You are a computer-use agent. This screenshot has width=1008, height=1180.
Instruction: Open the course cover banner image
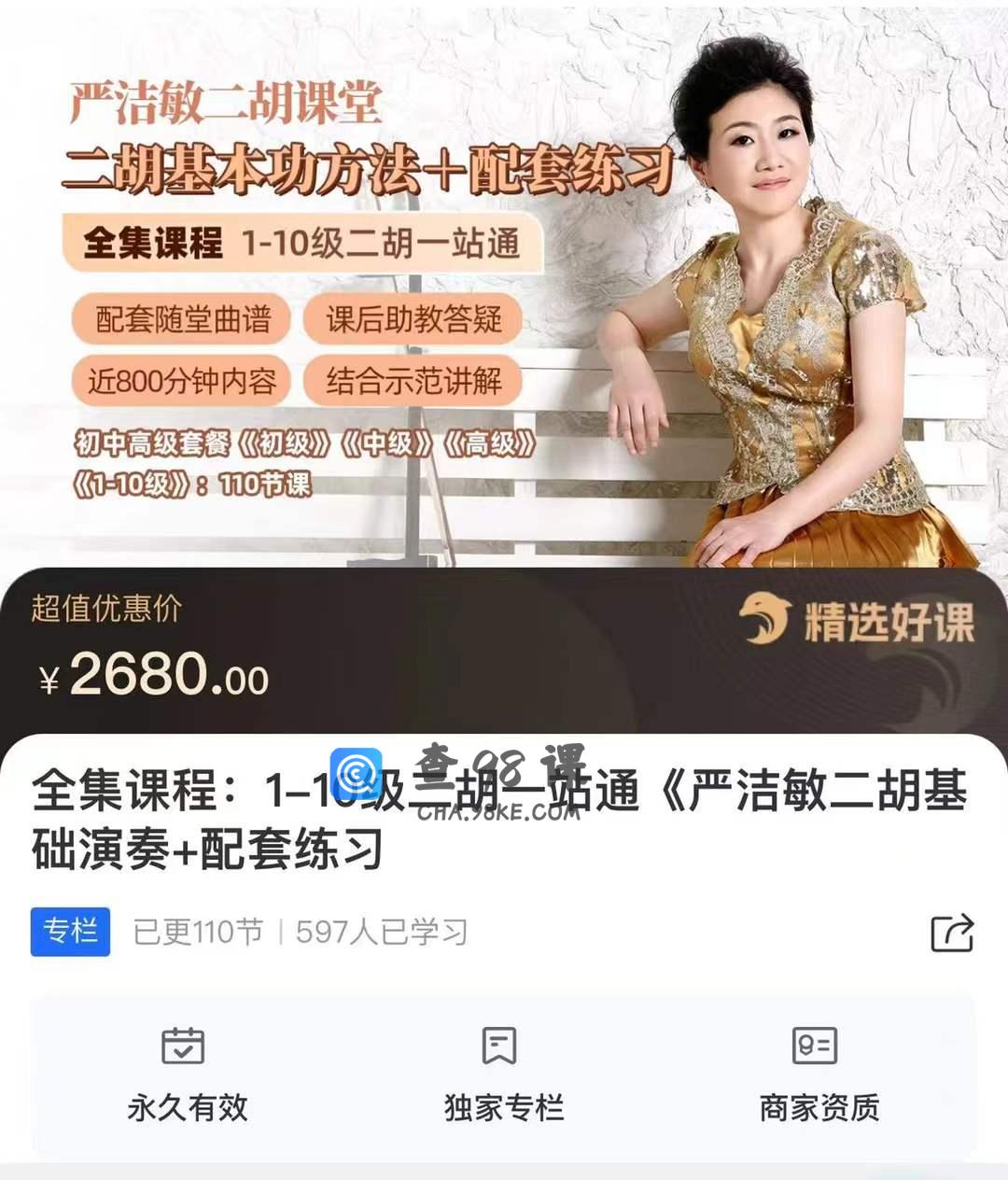[x=504, y=280]
